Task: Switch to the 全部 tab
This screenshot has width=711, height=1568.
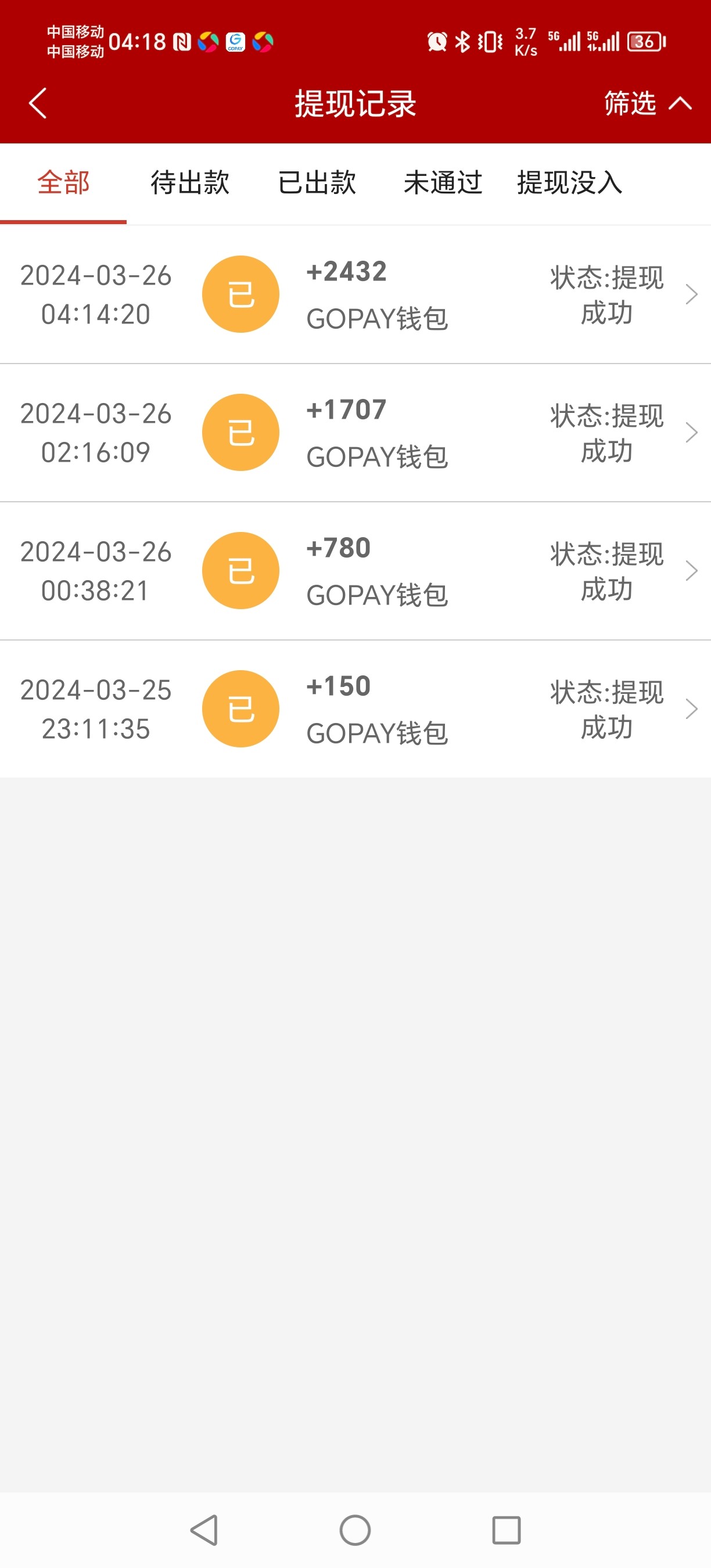Action: pos(63,182)
